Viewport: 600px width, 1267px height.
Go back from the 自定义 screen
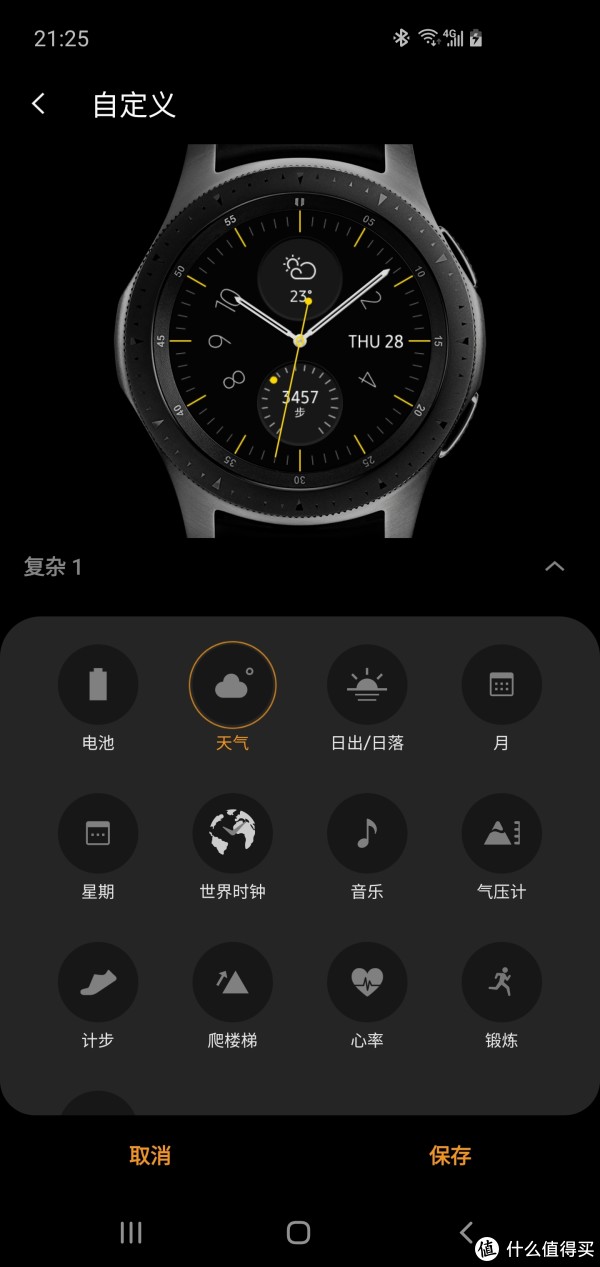point(38,104)
